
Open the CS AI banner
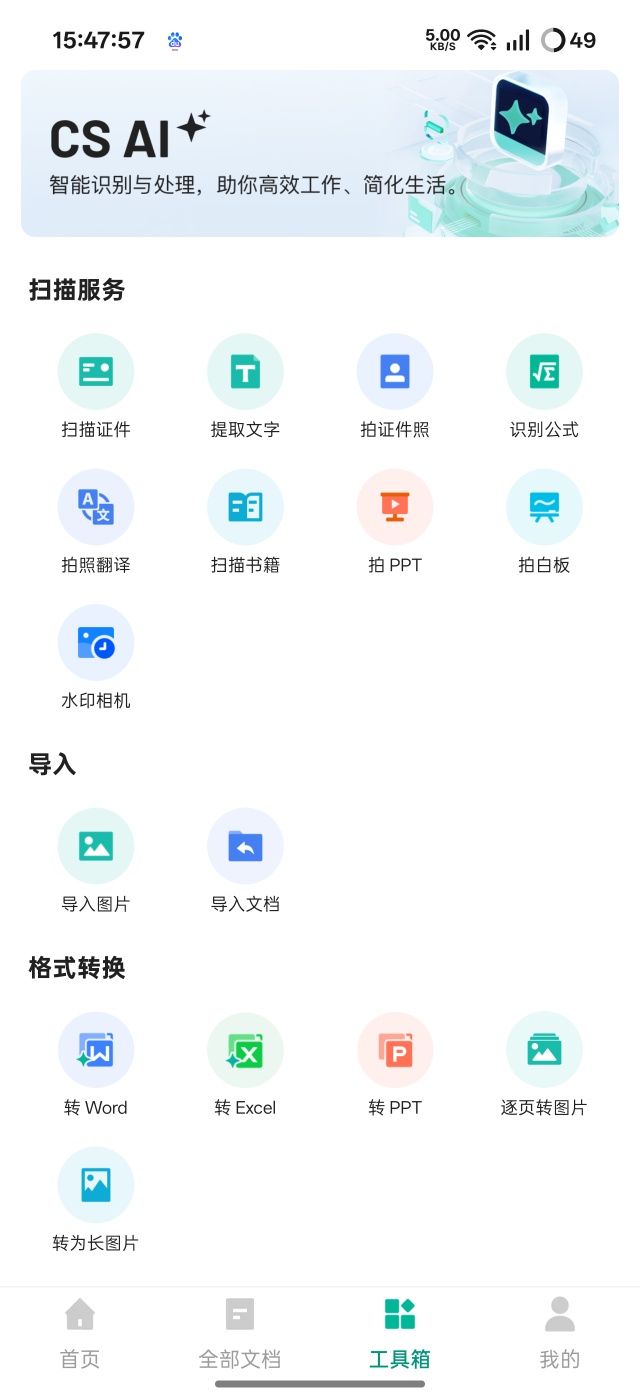pos(320,153)
